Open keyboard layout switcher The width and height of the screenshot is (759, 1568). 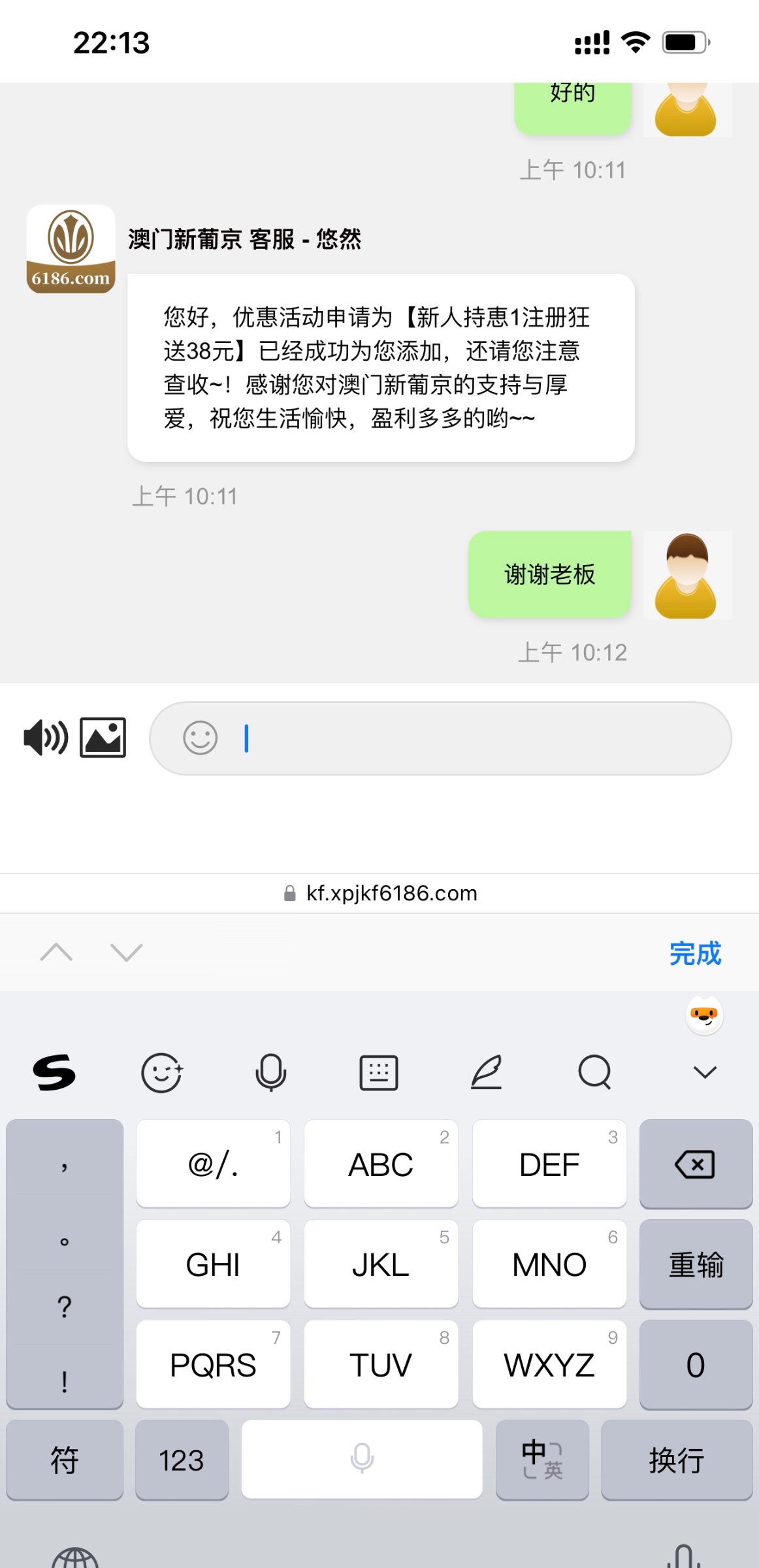[x=379, y=1072]
